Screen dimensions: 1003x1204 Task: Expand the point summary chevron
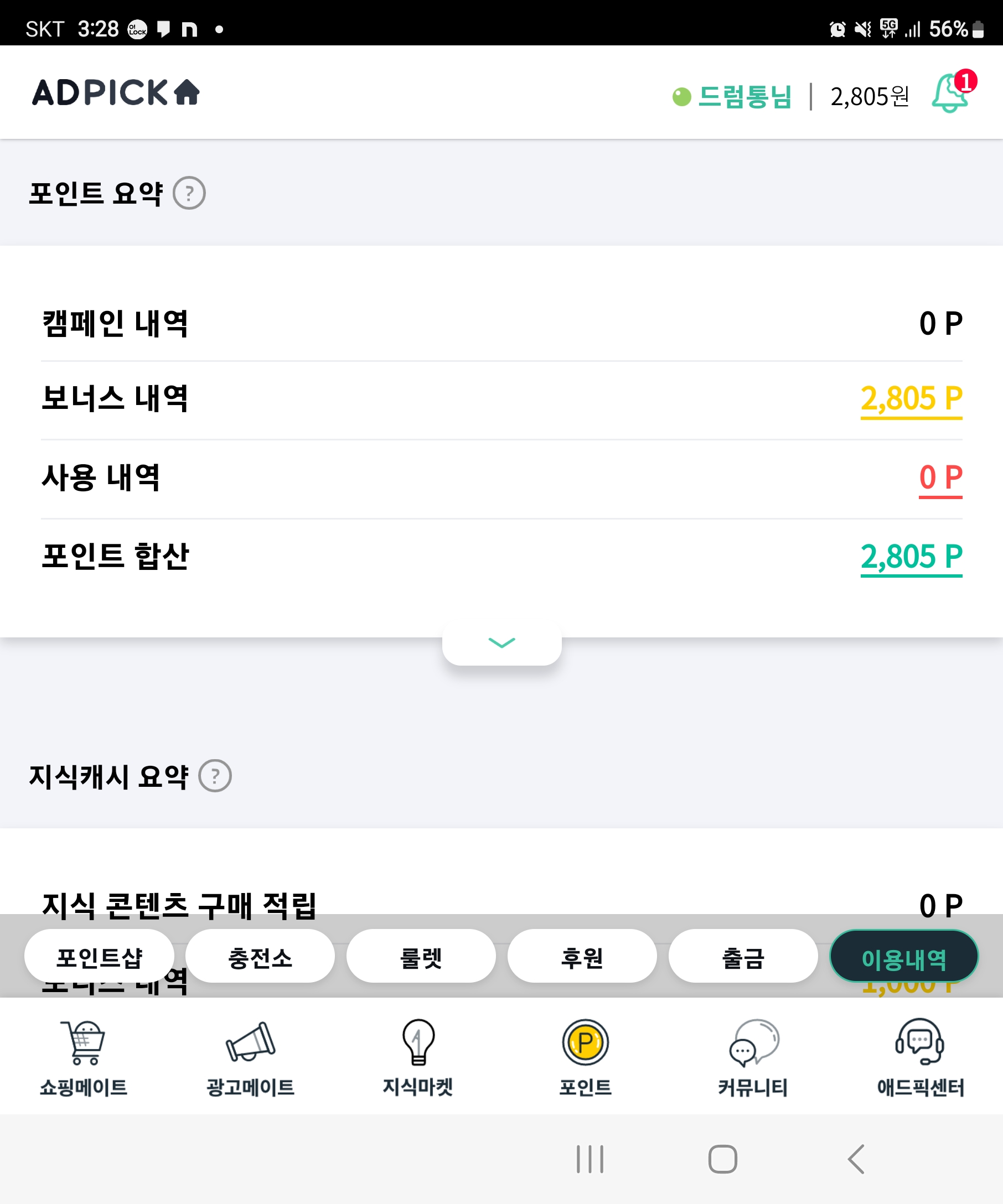pyautogui.click(x=502, y=643)
